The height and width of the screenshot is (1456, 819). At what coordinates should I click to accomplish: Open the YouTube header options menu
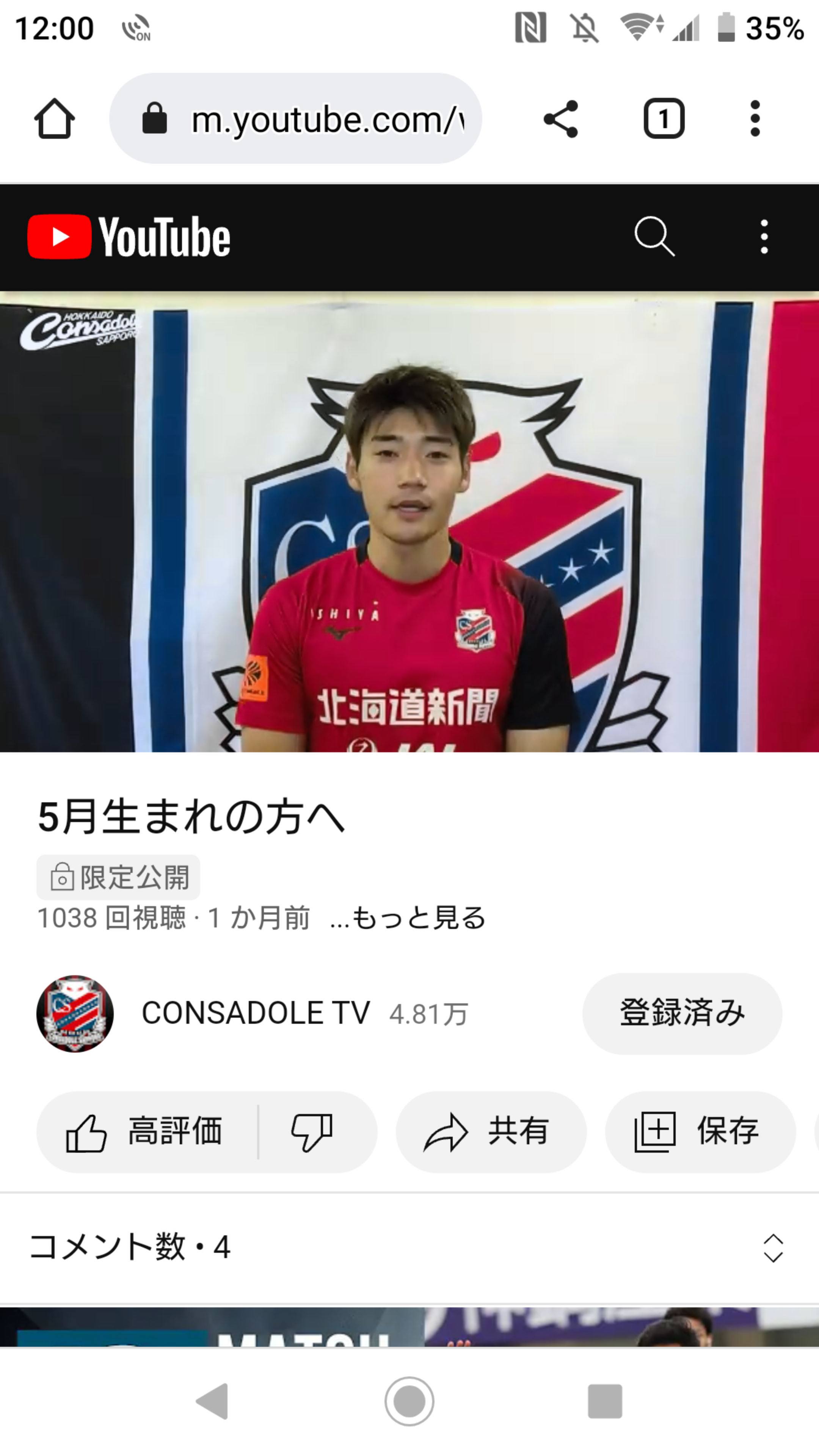[x=764, y=237]
